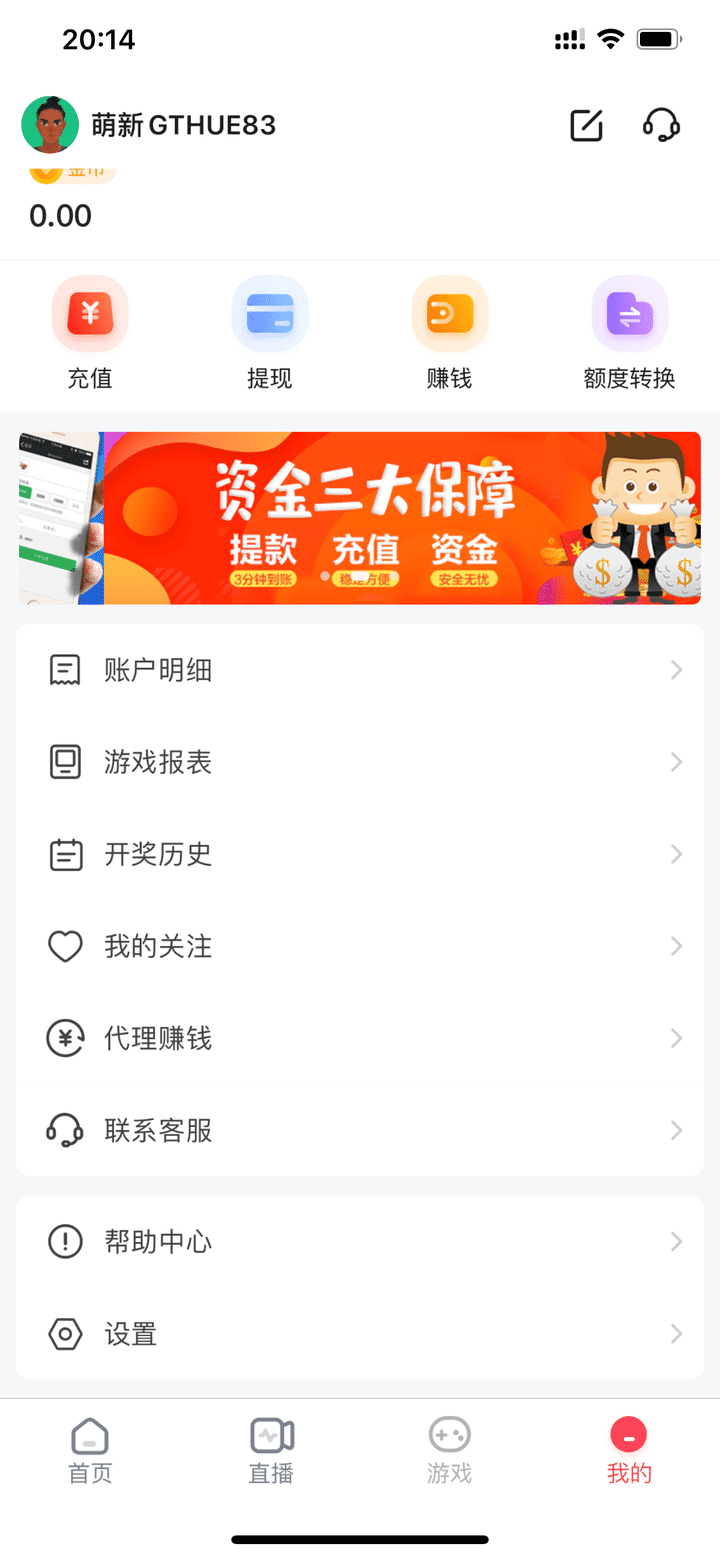The width and height of the screenshot is (720, 1558).
Task: Open 代理赚钱 agent earnings row
Action: 360,1038
